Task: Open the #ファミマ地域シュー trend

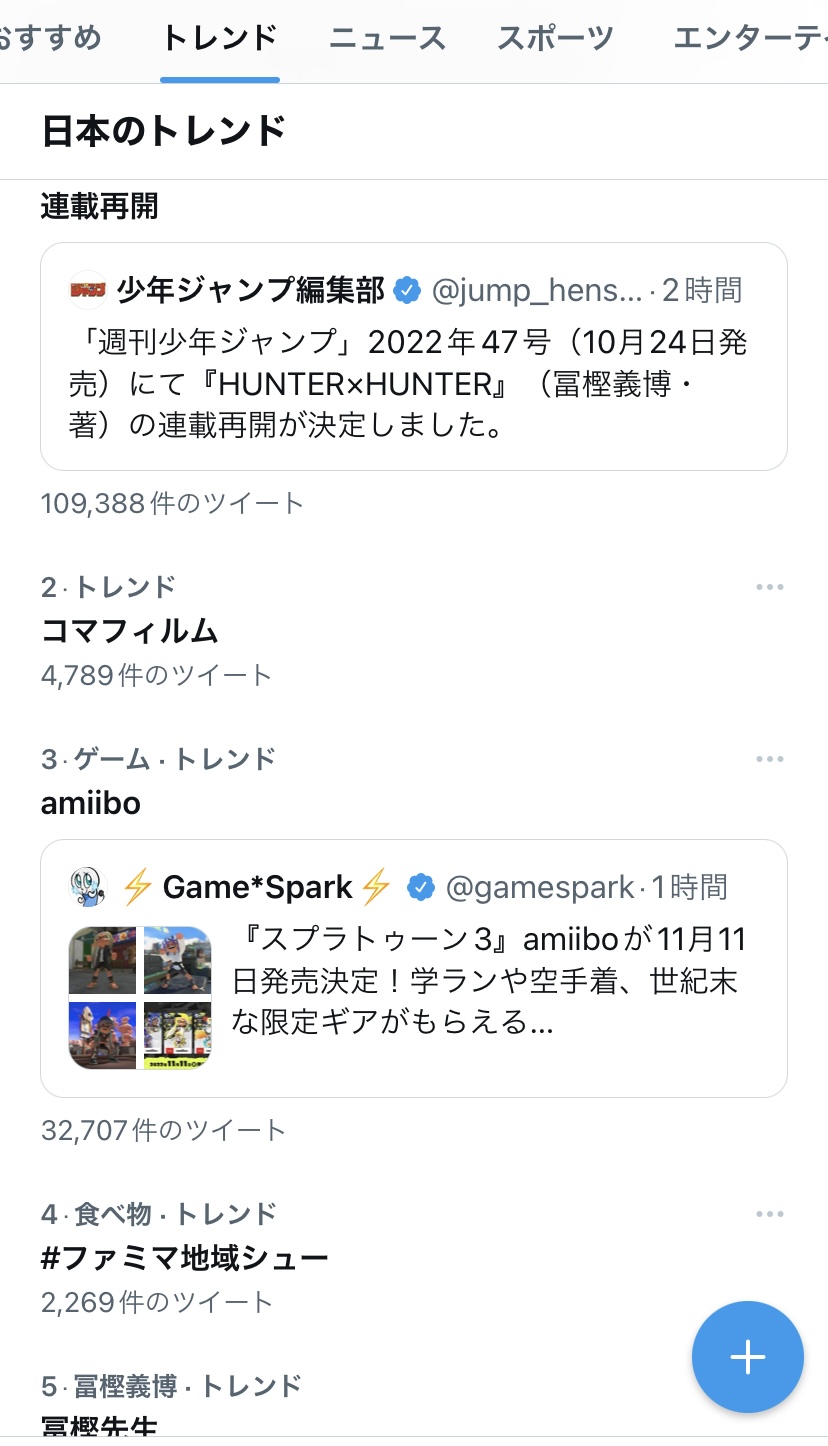Action: click(185, 1258)
